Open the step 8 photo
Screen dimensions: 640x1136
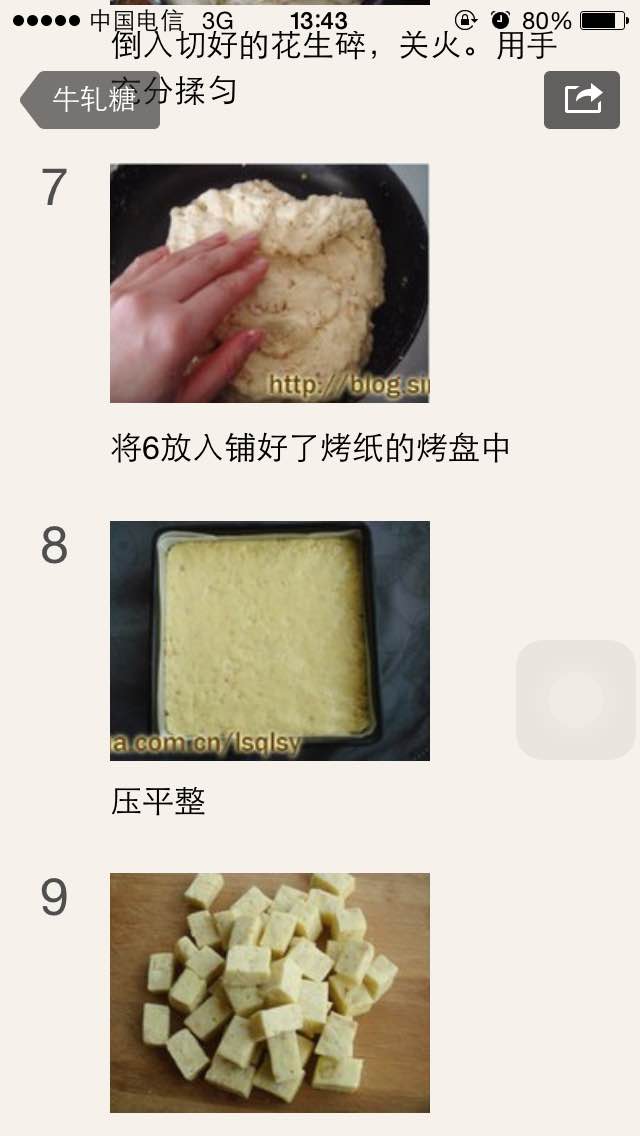pyautogui.click(x=270, y=641)
